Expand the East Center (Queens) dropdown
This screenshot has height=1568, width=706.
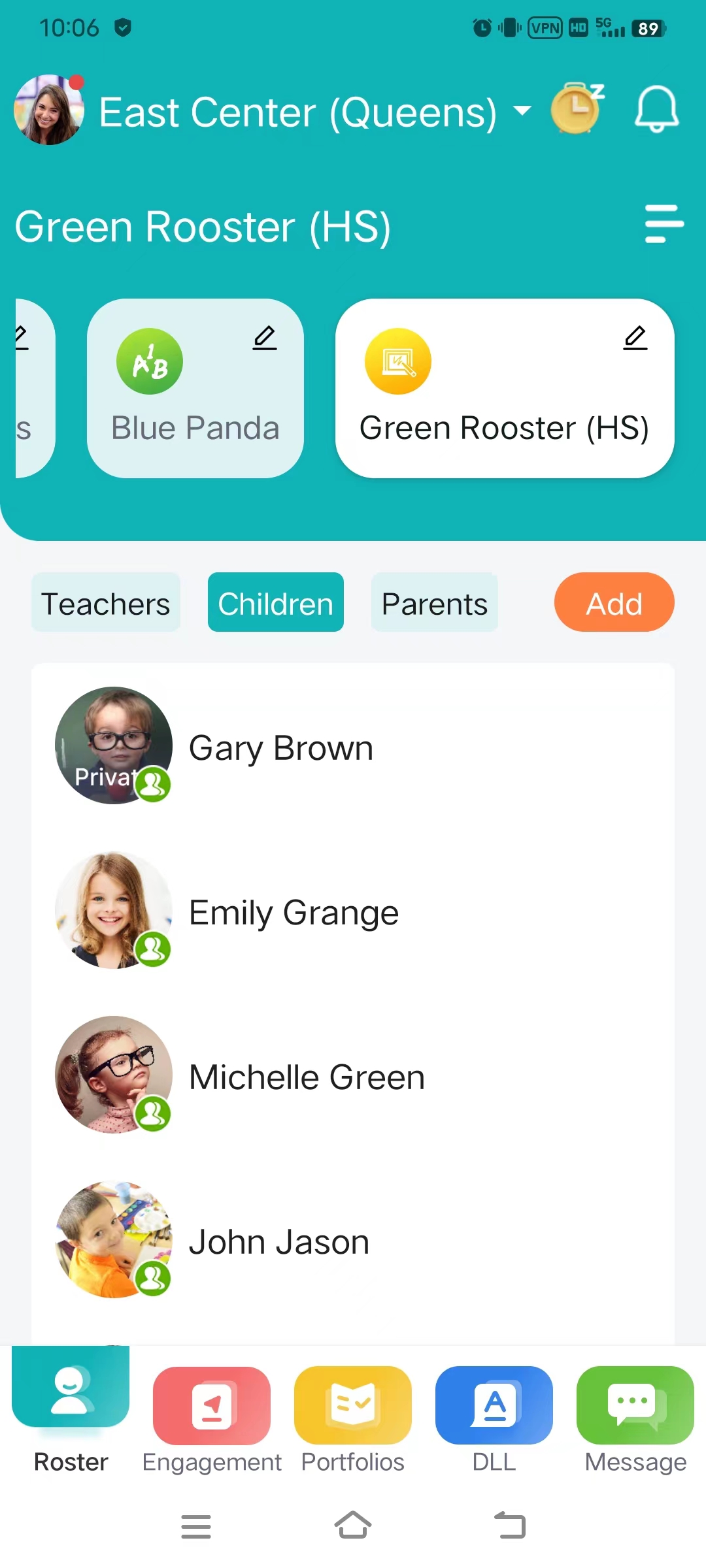[x=521, y=110]
